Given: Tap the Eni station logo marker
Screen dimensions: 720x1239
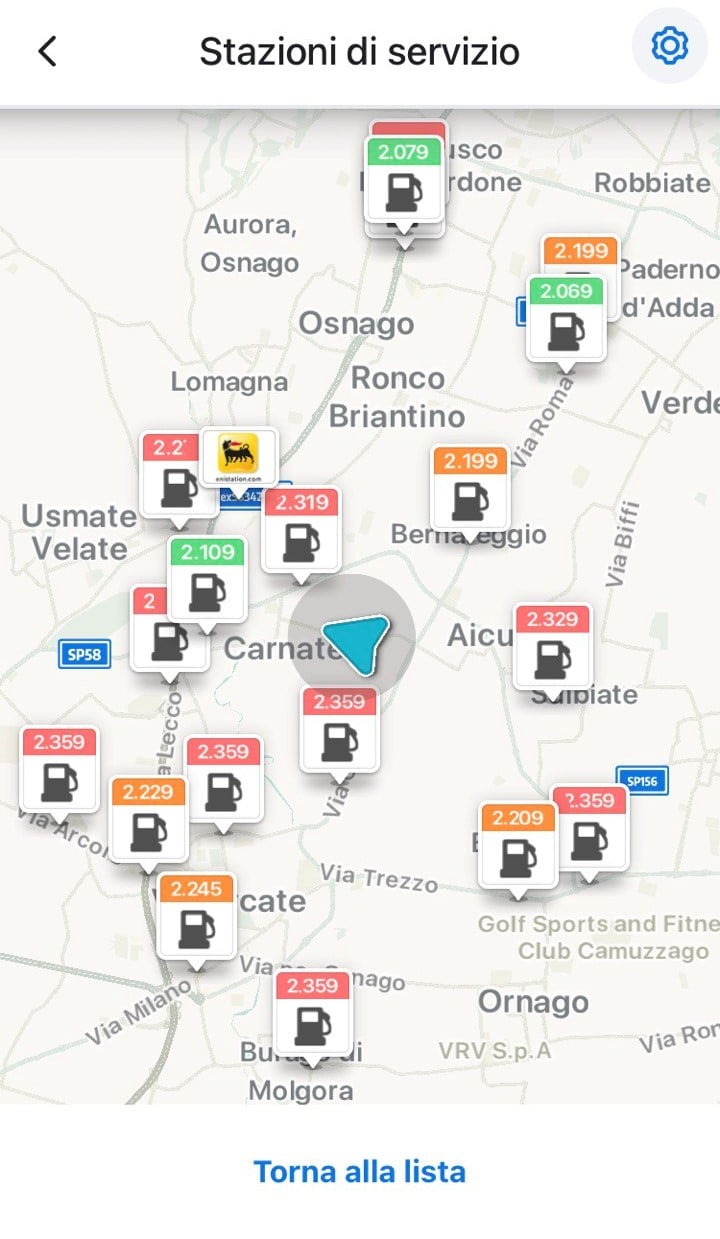Looking at the screenshot, I should point(238,455).
